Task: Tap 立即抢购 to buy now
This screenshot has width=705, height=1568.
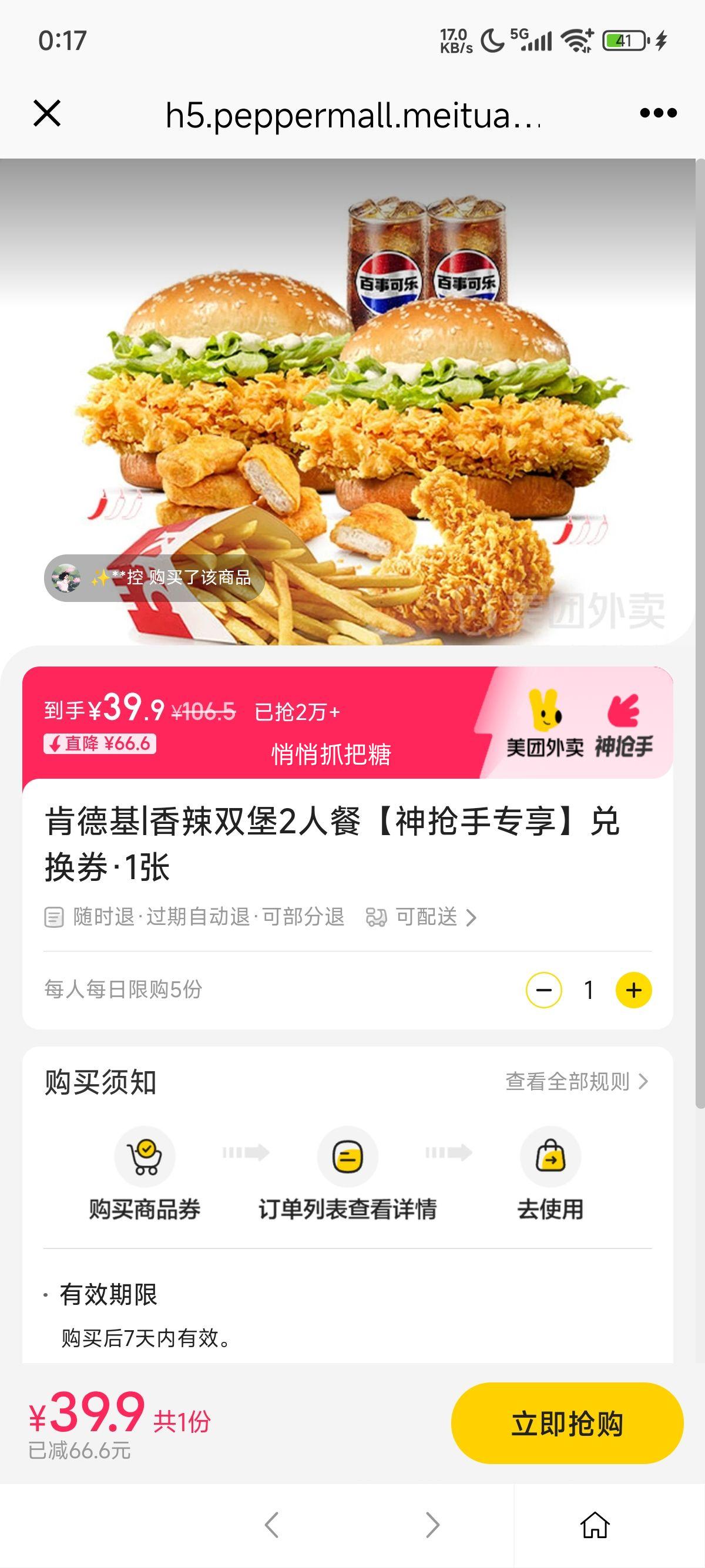Action: 567,1423
